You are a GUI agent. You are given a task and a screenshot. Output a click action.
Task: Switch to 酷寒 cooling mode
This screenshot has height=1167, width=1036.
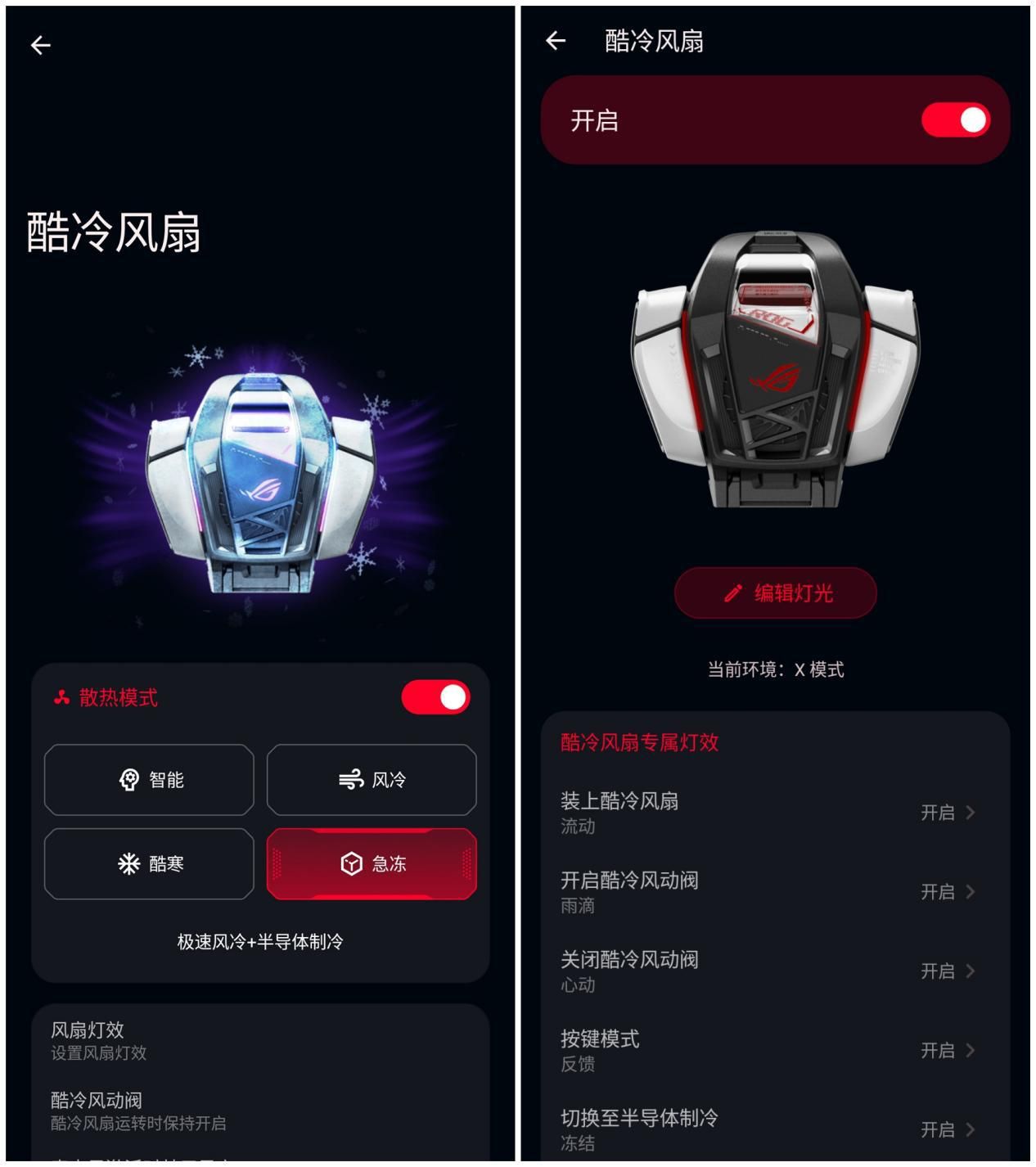[x=149, y=864]
